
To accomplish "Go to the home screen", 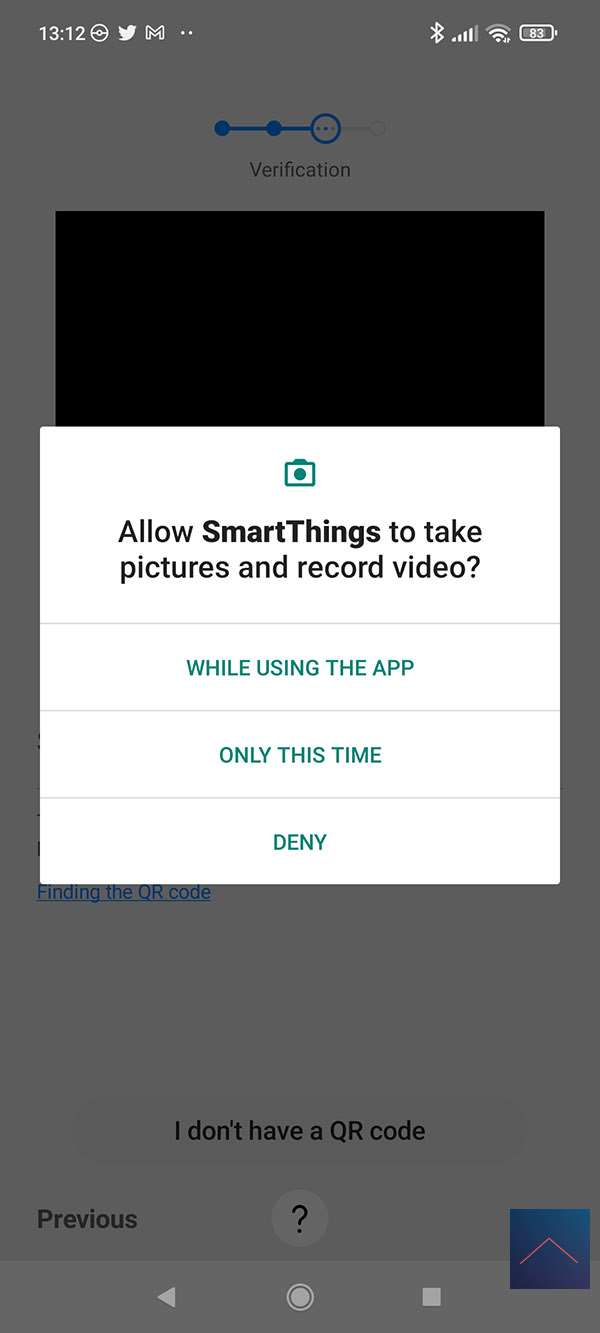I will coord(299,1297).
